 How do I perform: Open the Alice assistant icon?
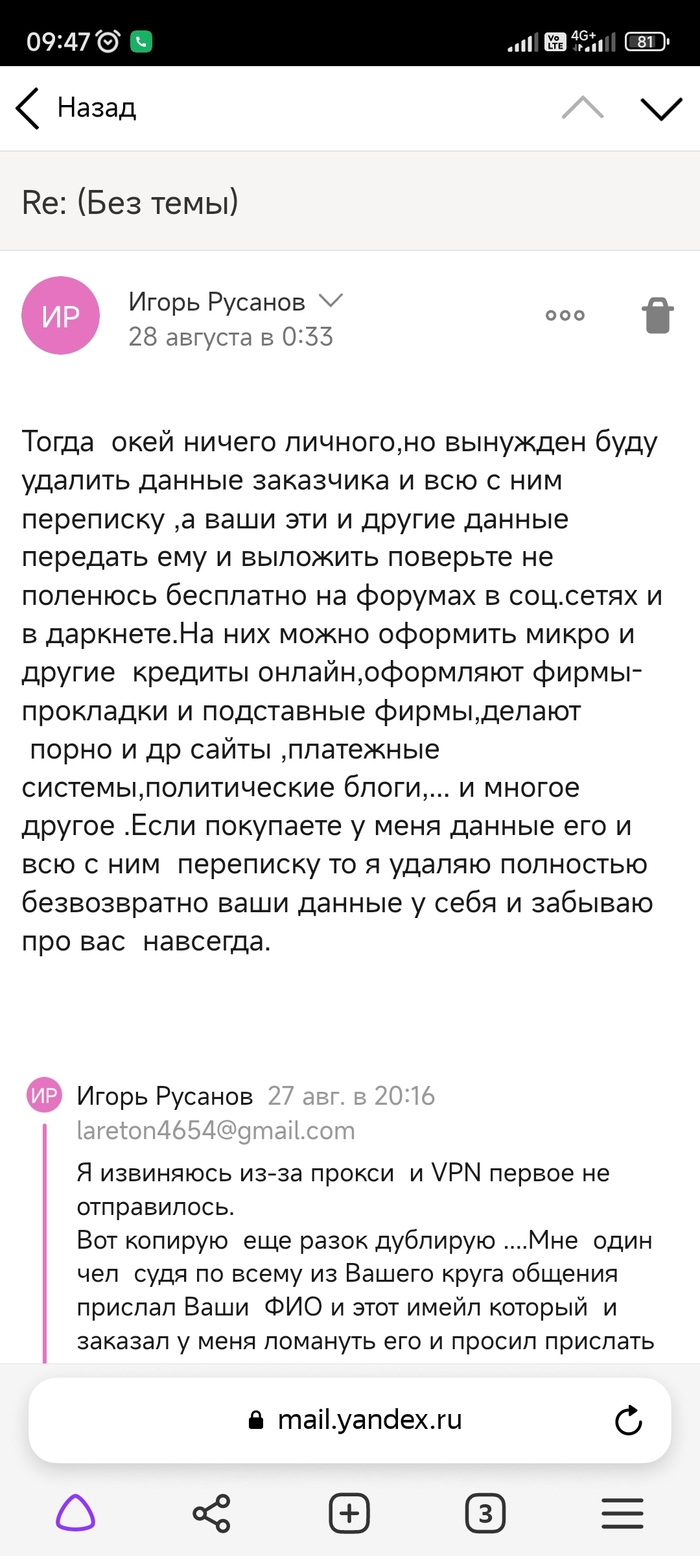75,1513
